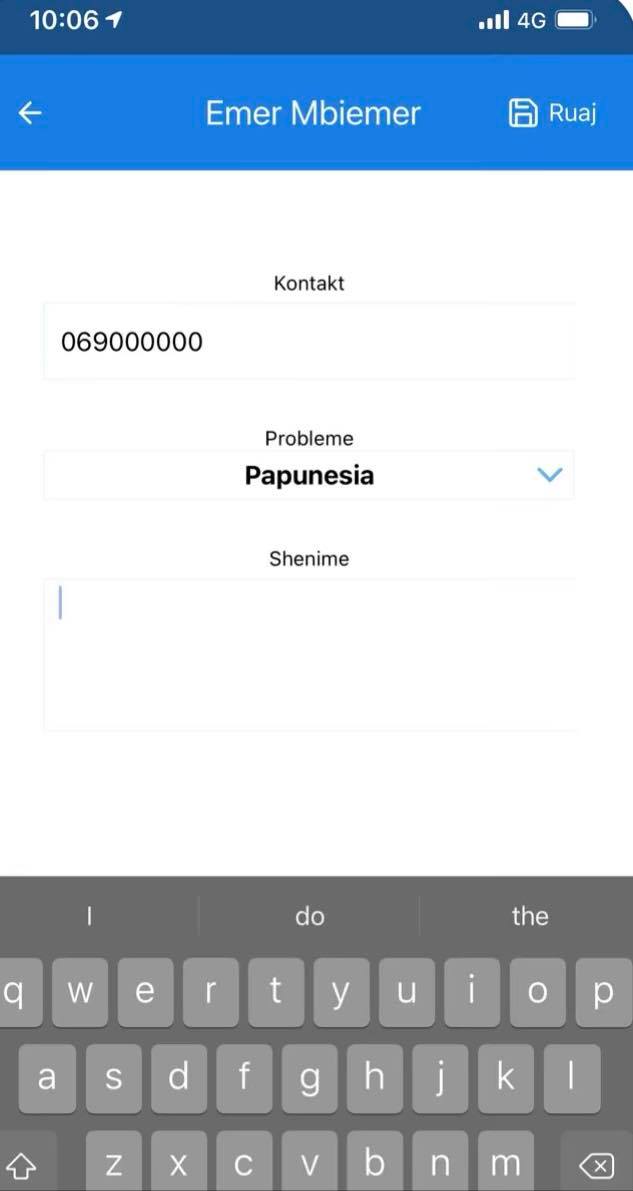This screenshot has height=1191, width=633.
Task: Go back using the arrow icon
Action: [x=31, y=113]
